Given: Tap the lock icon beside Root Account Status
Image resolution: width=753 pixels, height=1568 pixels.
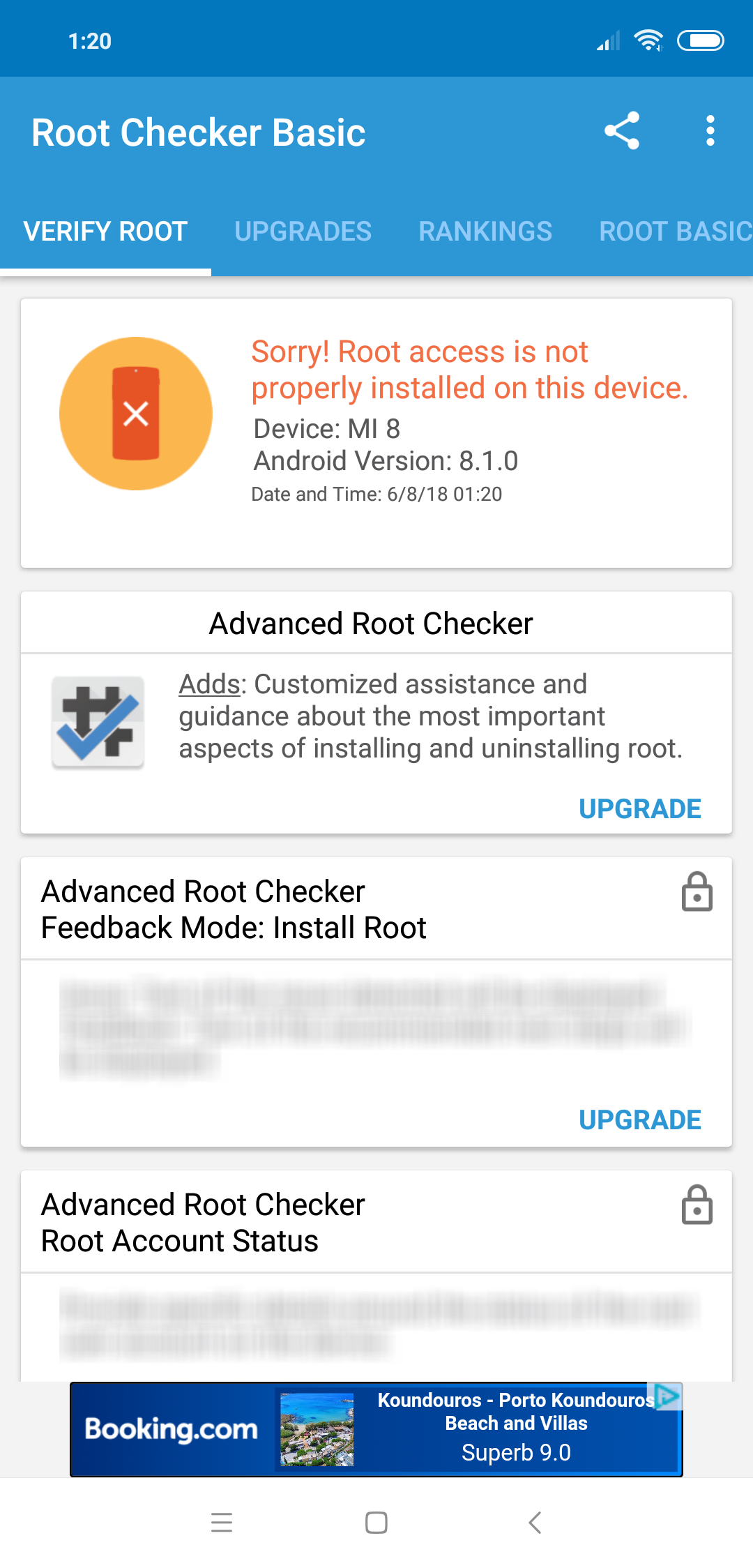Looking at the screenshot, I should tap(697, 1205).
